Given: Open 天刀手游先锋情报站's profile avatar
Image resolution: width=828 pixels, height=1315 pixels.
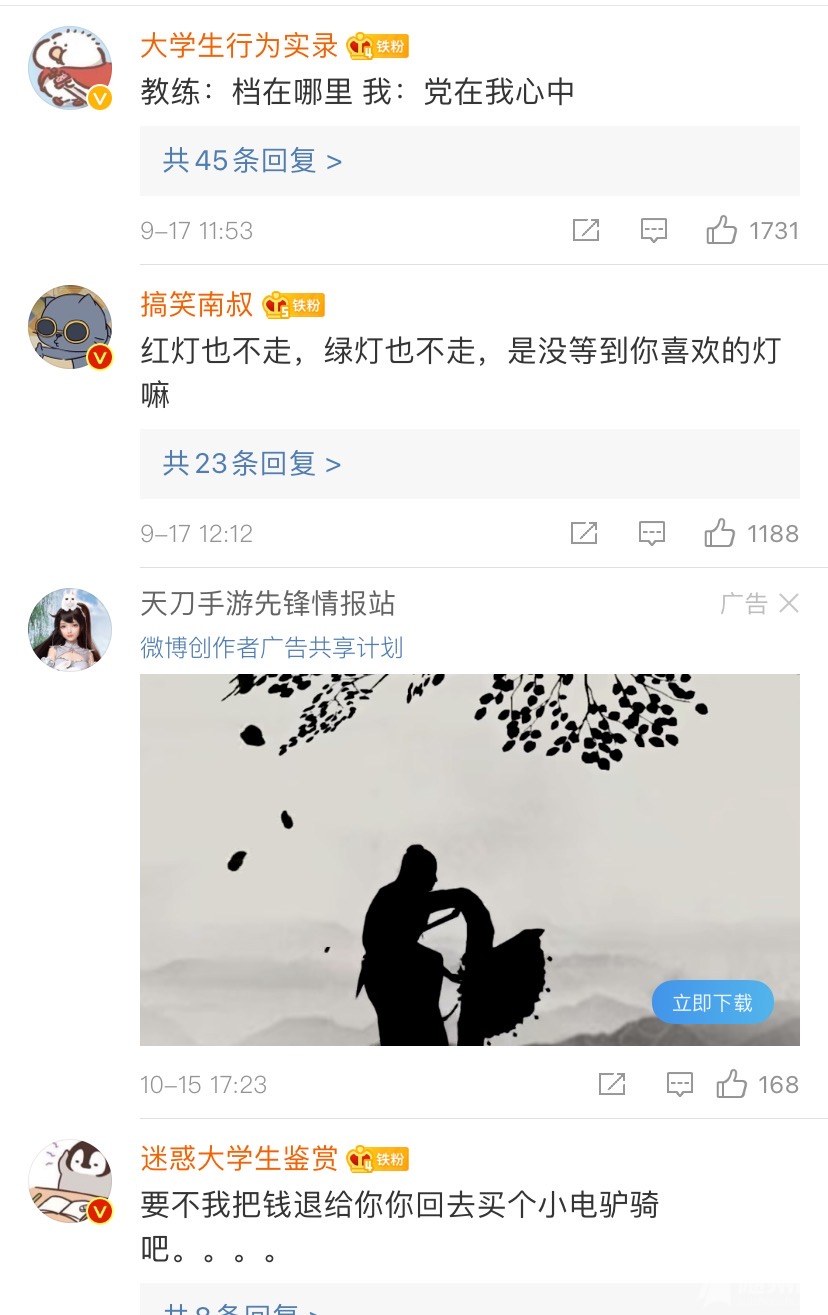Looking at the screenshot, I should pyautogui.click(x=69, y=629).
